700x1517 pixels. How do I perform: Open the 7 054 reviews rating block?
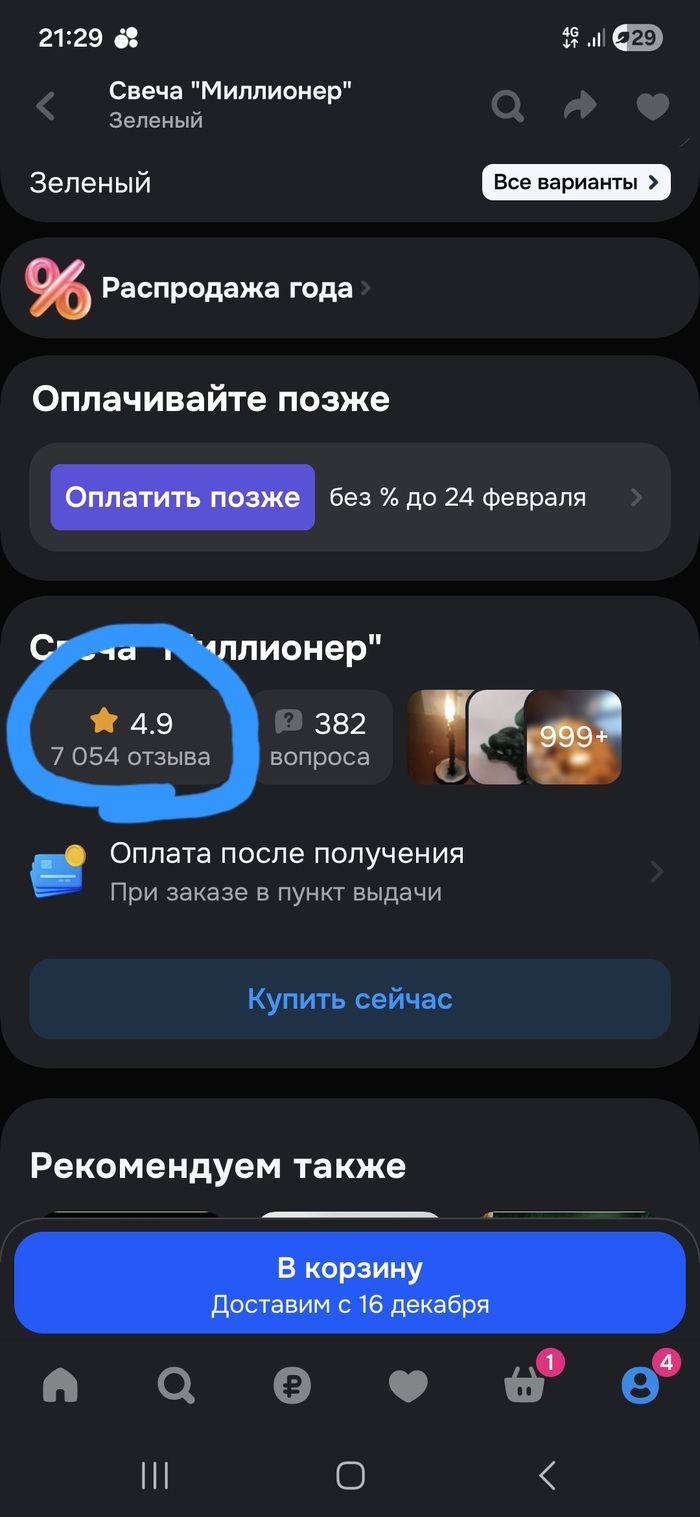[x=131, y=738]
